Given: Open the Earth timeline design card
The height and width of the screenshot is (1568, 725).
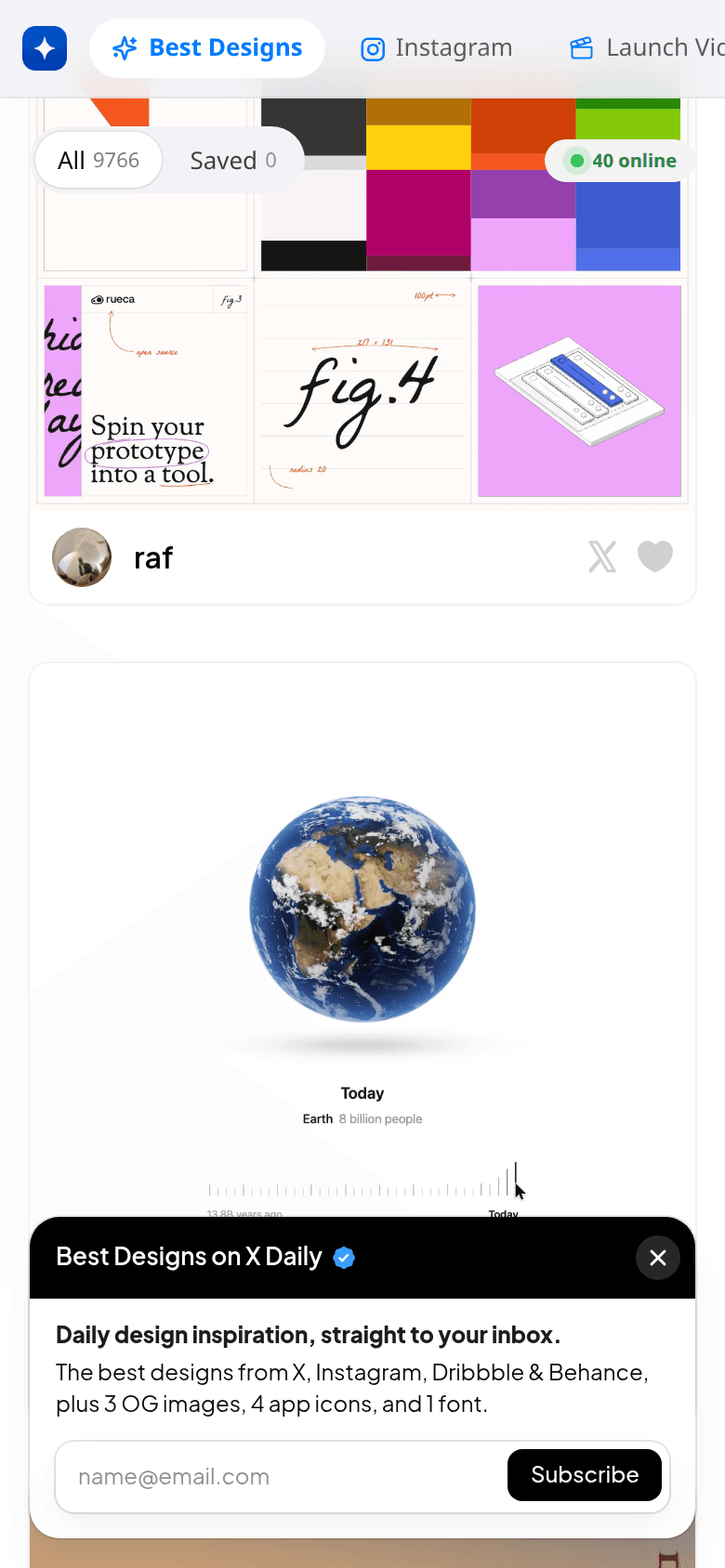Looking at the screenshot, I should pyautogui.click(x=362, y=940).
